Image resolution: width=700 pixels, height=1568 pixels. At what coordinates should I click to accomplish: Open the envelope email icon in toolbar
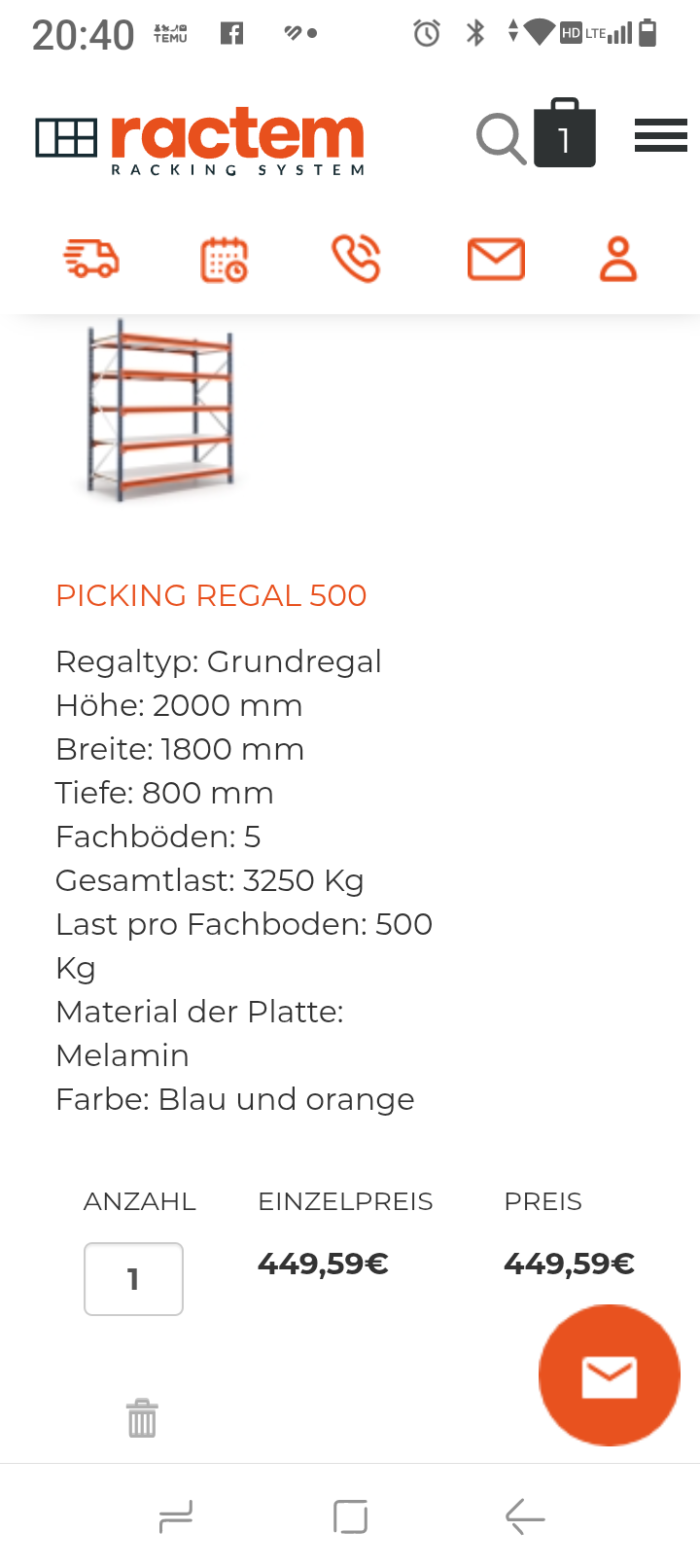pyautogui.click(x=496, y=260)
